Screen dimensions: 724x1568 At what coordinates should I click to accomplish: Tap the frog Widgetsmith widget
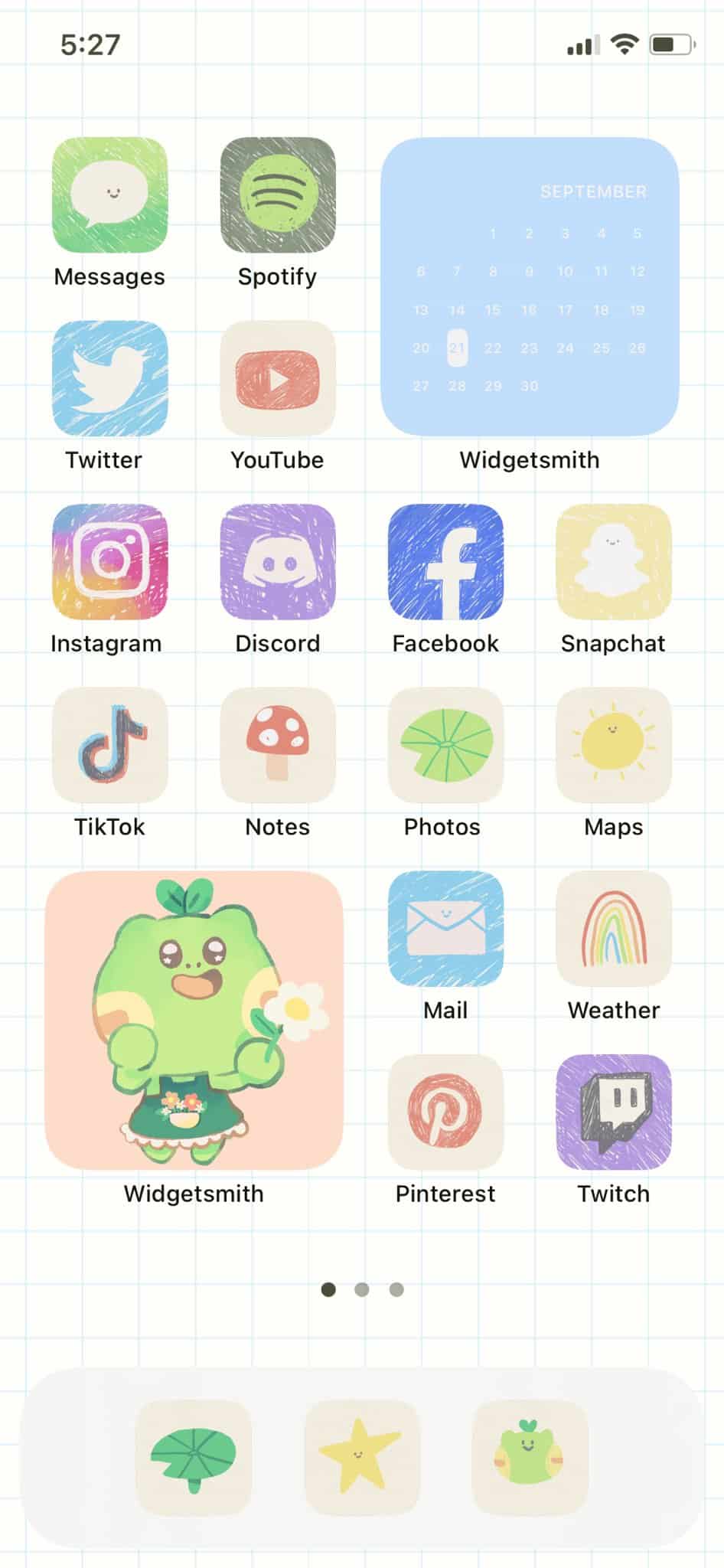point(194,1020)
